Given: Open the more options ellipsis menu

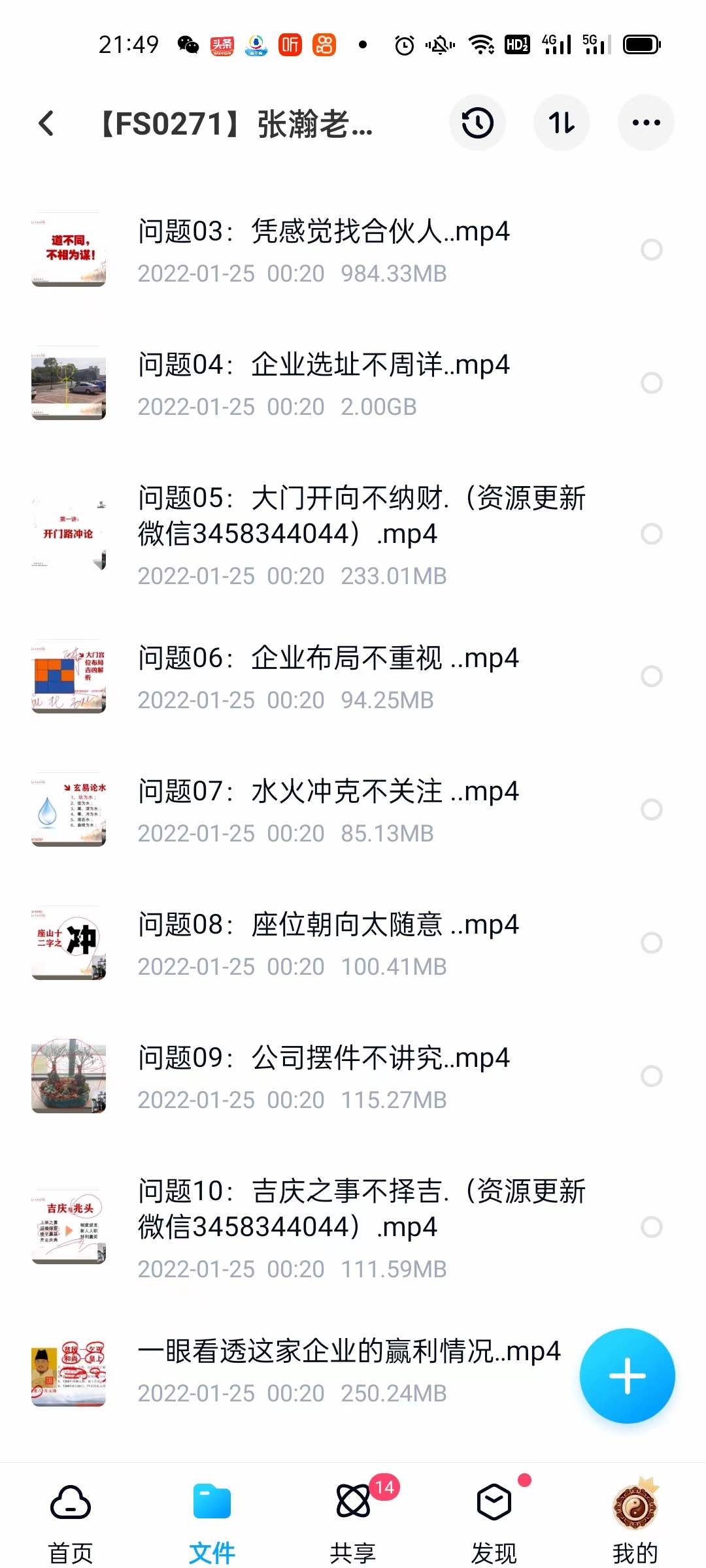Looking at the screenshot, I should [646, 123].
